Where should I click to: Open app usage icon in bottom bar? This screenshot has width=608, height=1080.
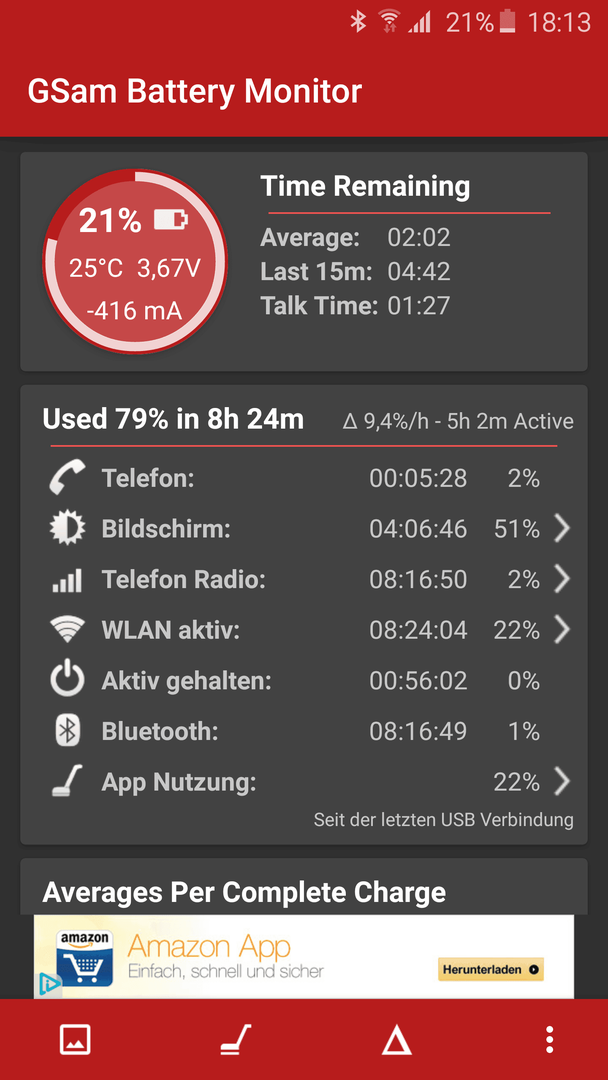point(236,1039)
